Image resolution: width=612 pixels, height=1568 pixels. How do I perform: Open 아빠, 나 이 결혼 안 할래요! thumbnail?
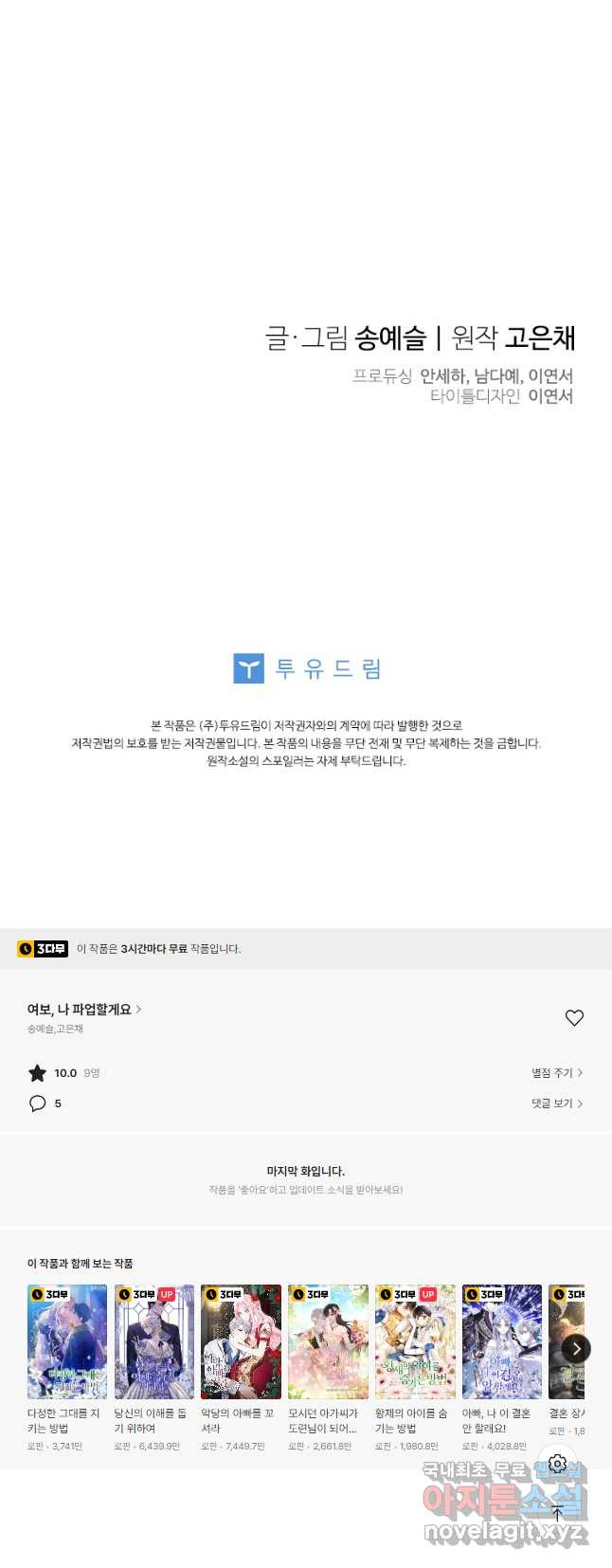click(x=502, y=1341)
